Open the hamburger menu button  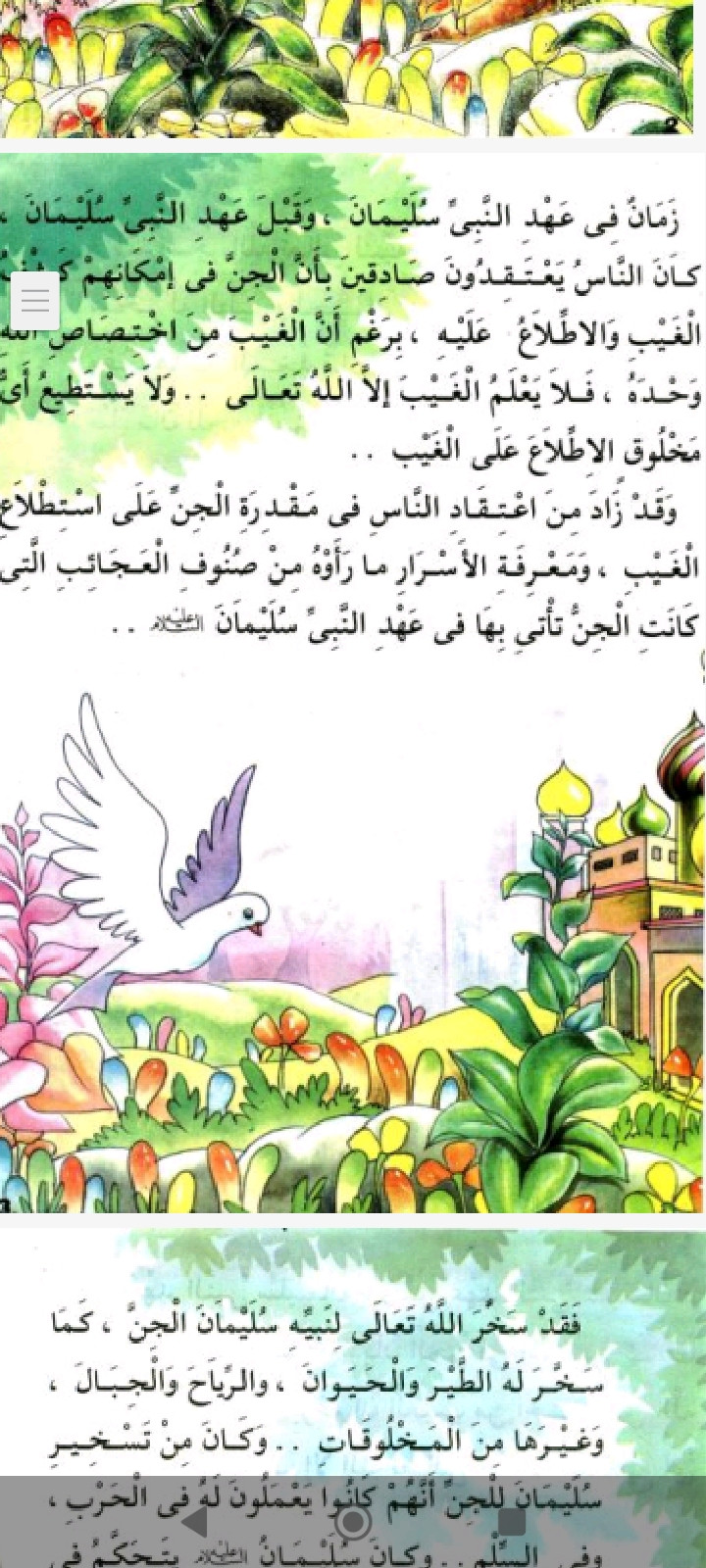click(35, 301)
